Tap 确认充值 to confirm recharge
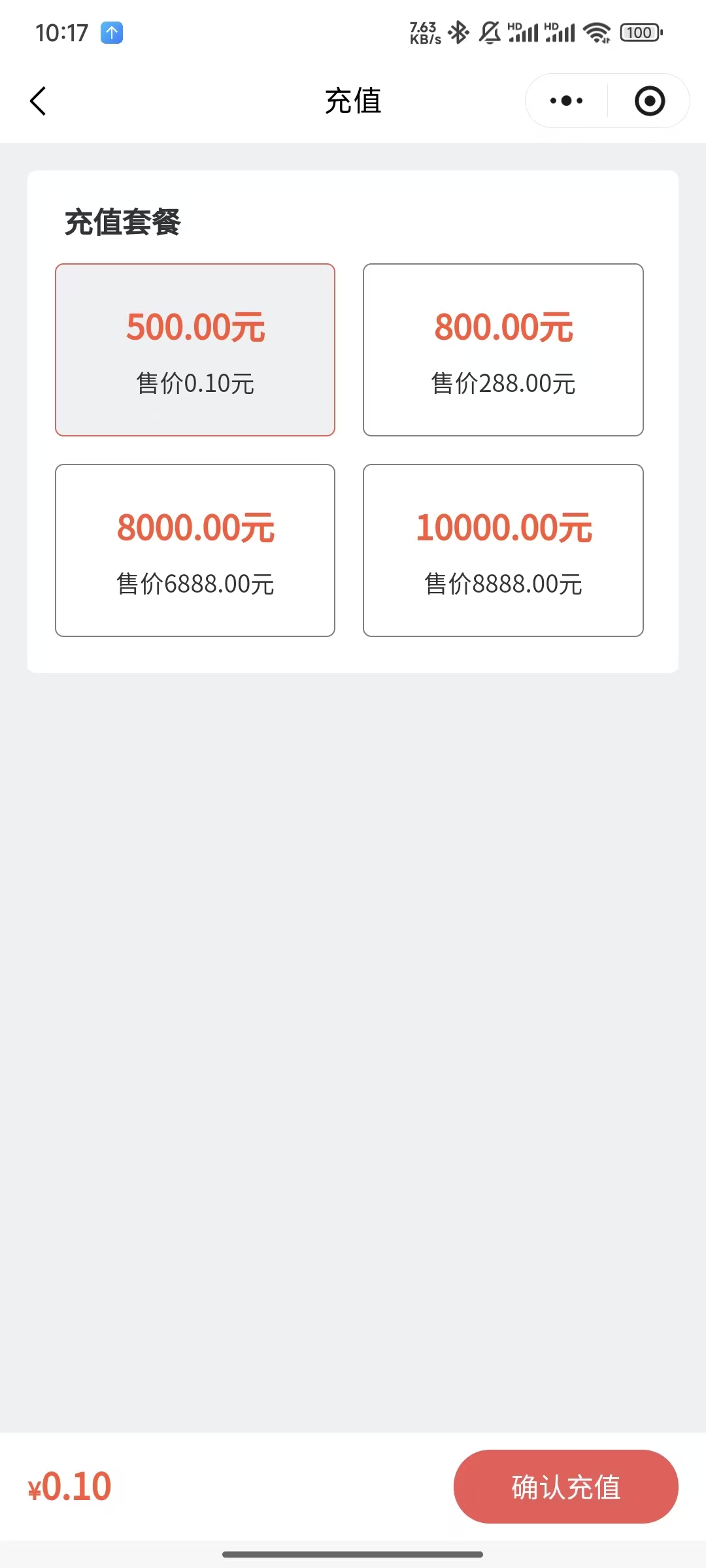The image size is (706, 1568). tap(565, 1486)
